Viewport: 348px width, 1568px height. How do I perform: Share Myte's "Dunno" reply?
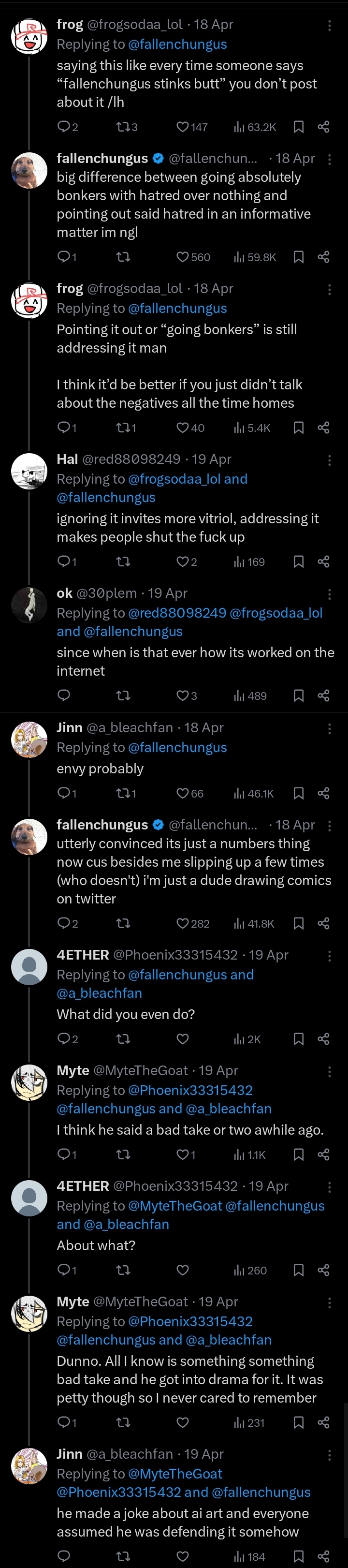[324, 1423]
